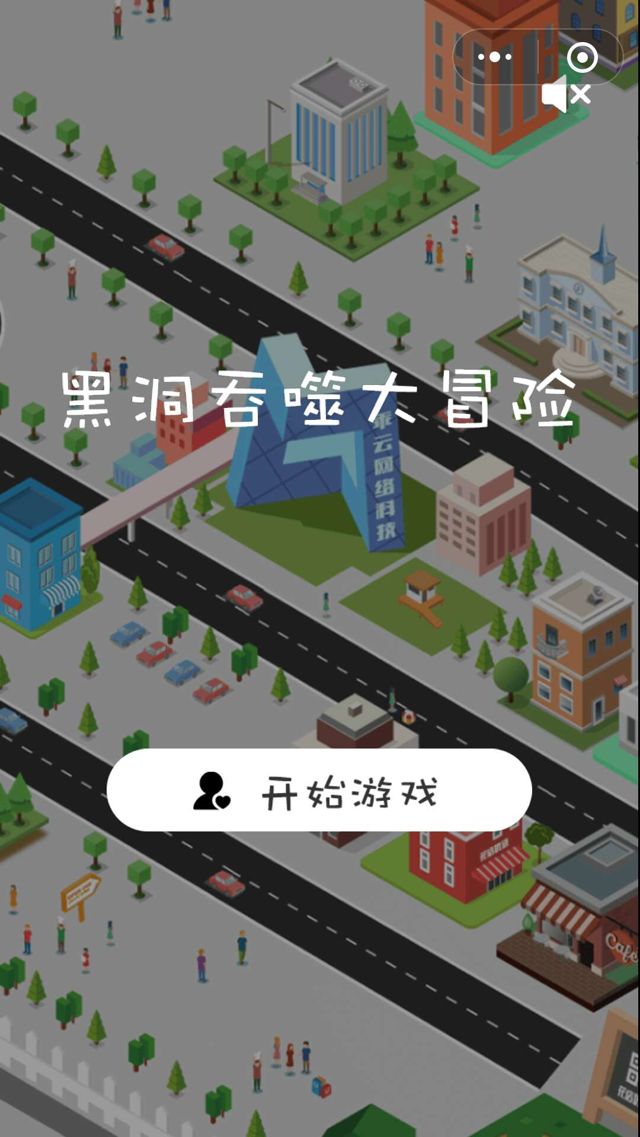This screenshot has width=640, height=1137.
Task: Open the mini program three-dot menu
Action: click(494, 57)
